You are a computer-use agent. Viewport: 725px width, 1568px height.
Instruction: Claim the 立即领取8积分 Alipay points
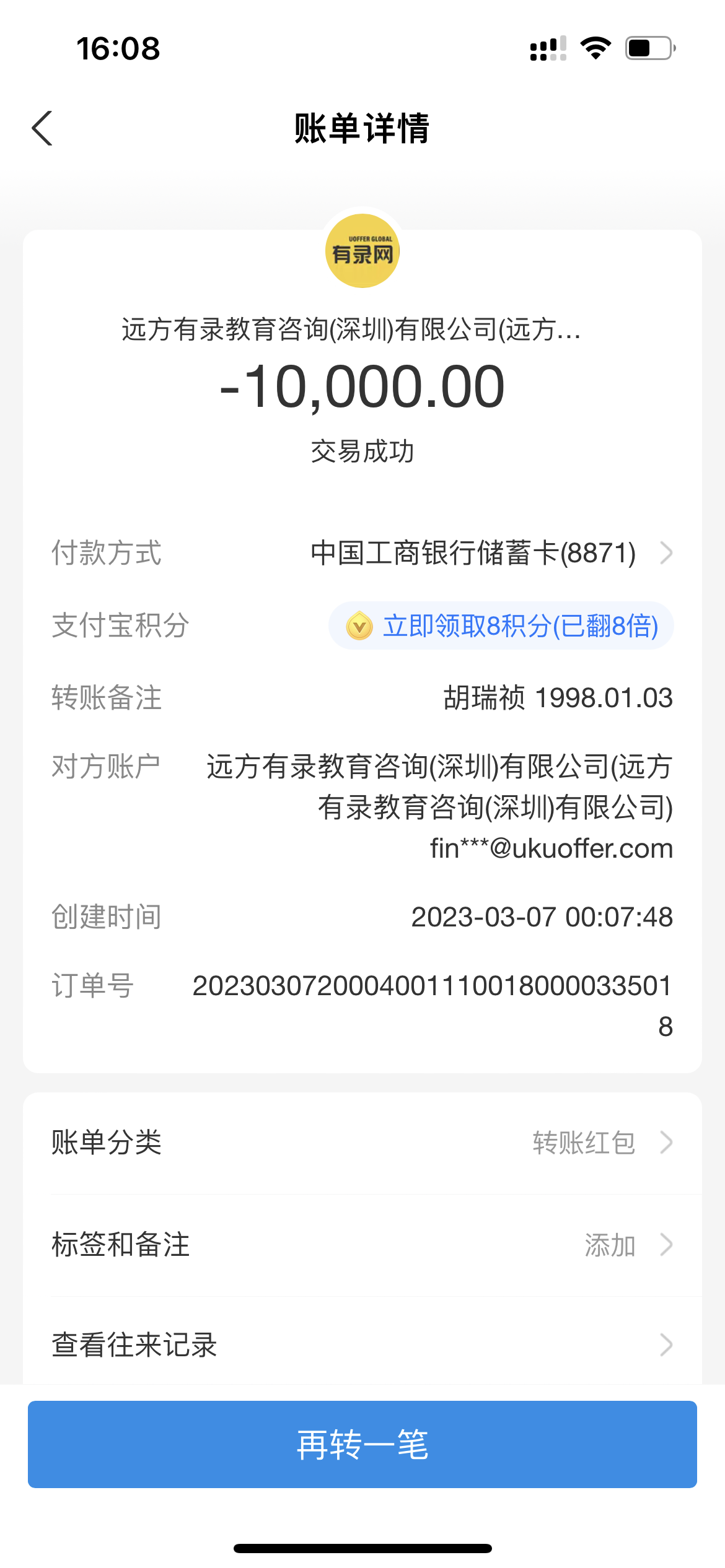502,625
